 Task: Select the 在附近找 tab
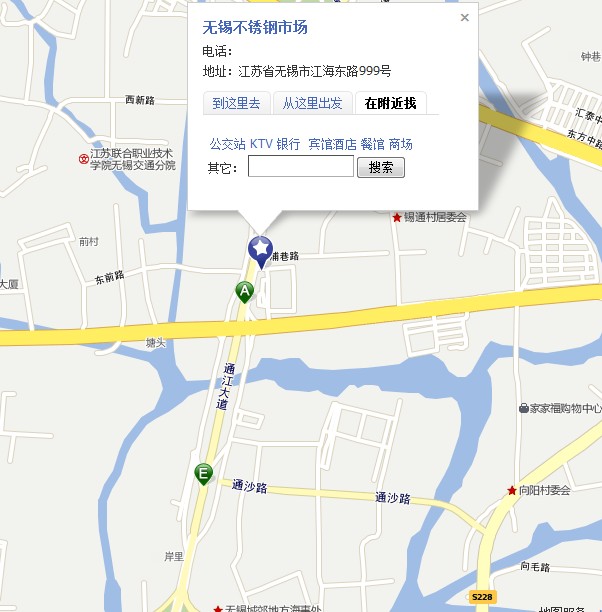[x=390, y=103]
